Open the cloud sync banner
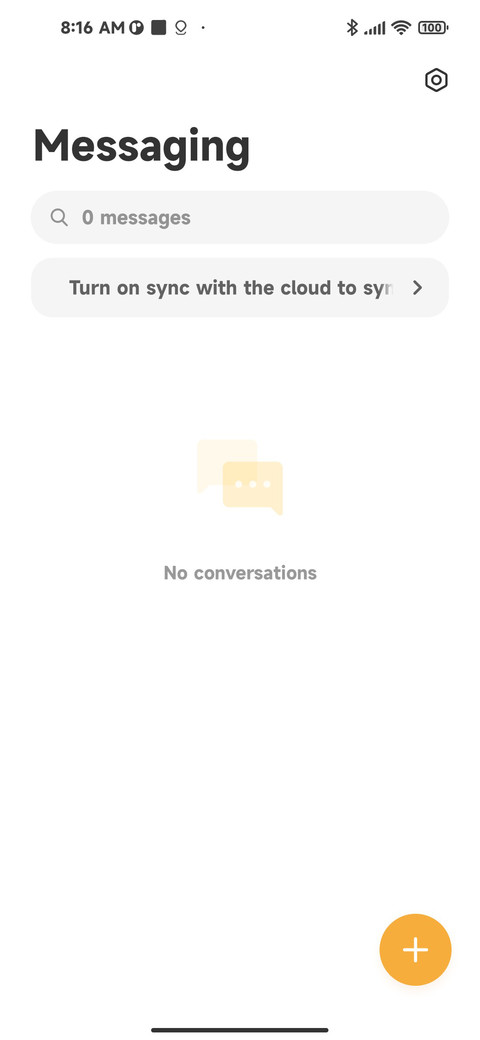This screenshot has width=480, height=1040. click(x=240, y=288)
